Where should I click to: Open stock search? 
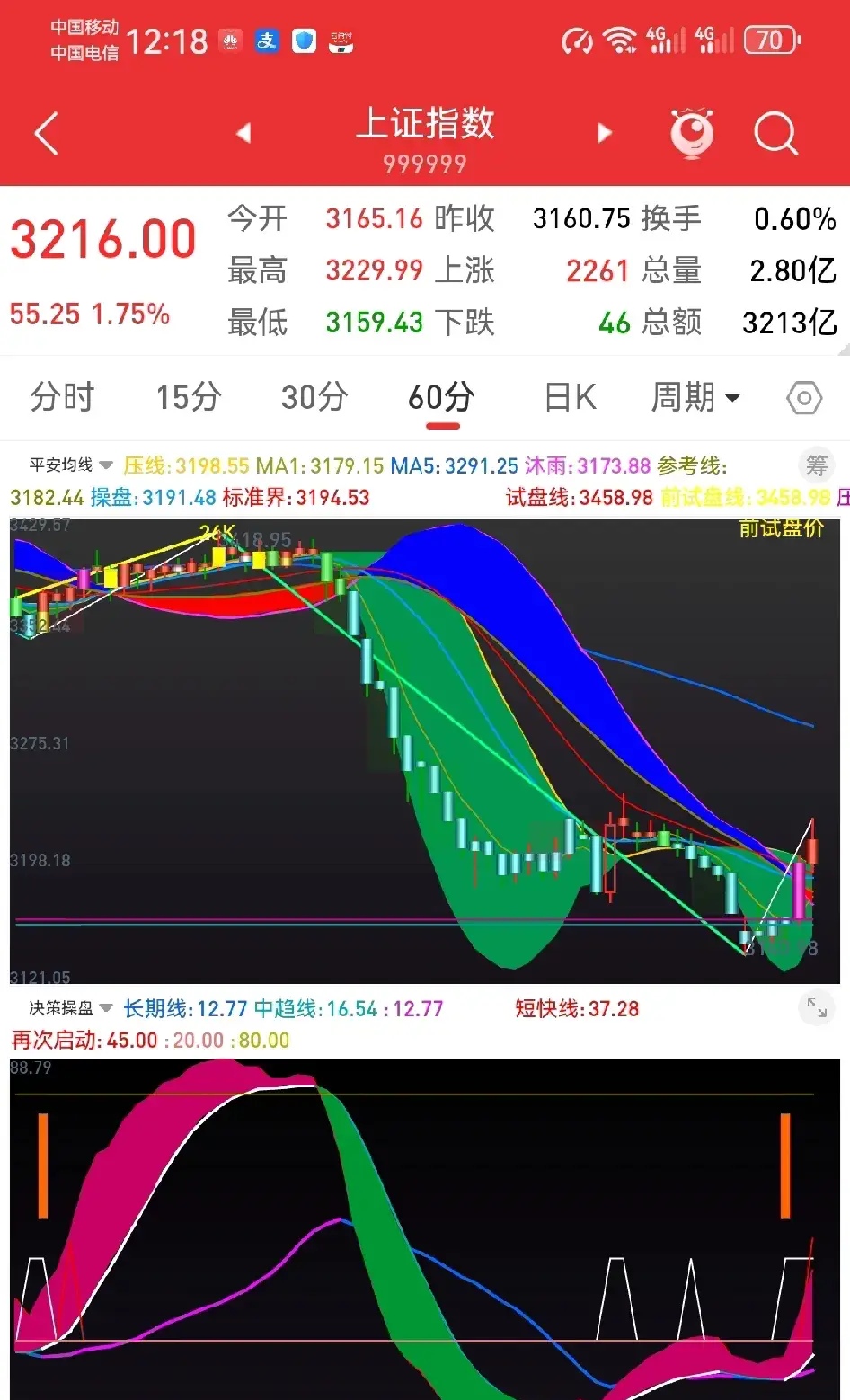coord(775,134)
